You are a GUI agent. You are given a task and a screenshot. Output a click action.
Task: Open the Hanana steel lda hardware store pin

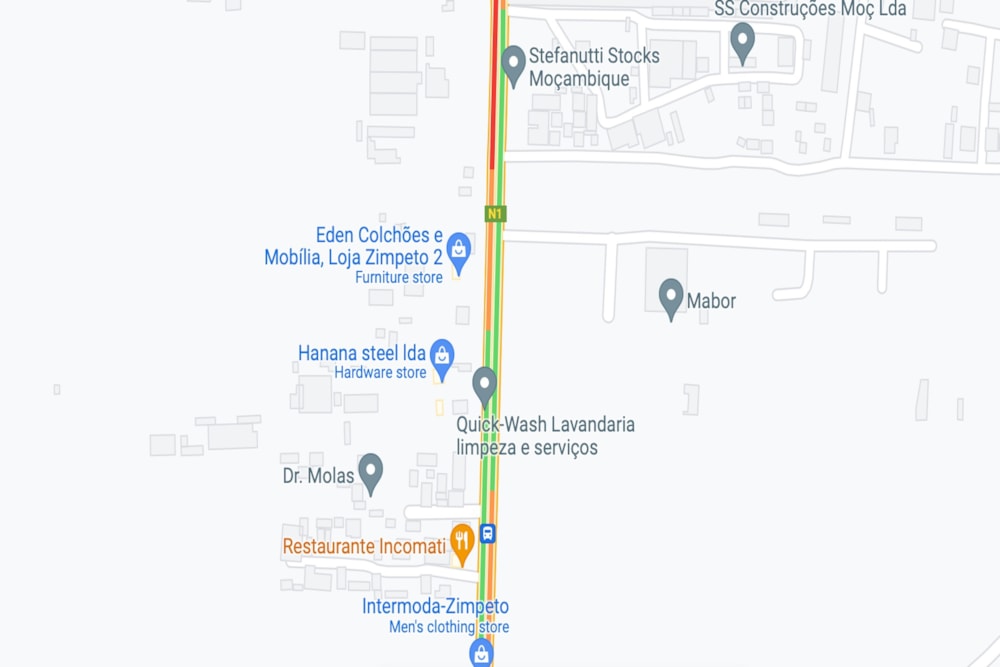tap(442, 358)
